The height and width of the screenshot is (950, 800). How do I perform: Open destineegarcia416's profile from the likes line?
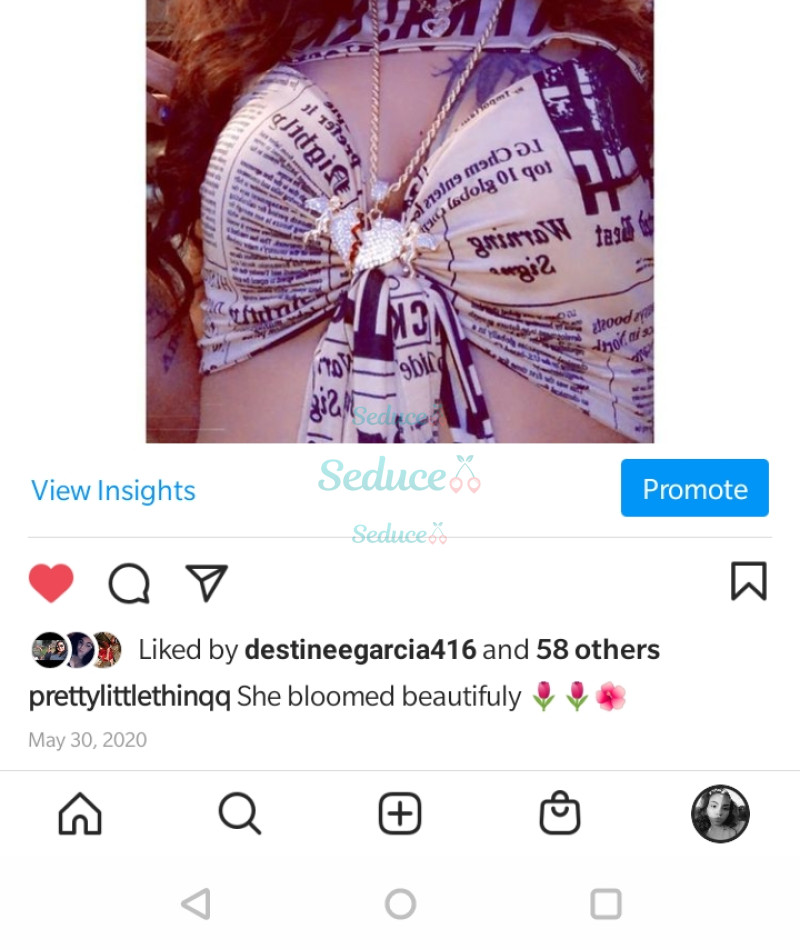pyautogui.click(x=360, y=650)
